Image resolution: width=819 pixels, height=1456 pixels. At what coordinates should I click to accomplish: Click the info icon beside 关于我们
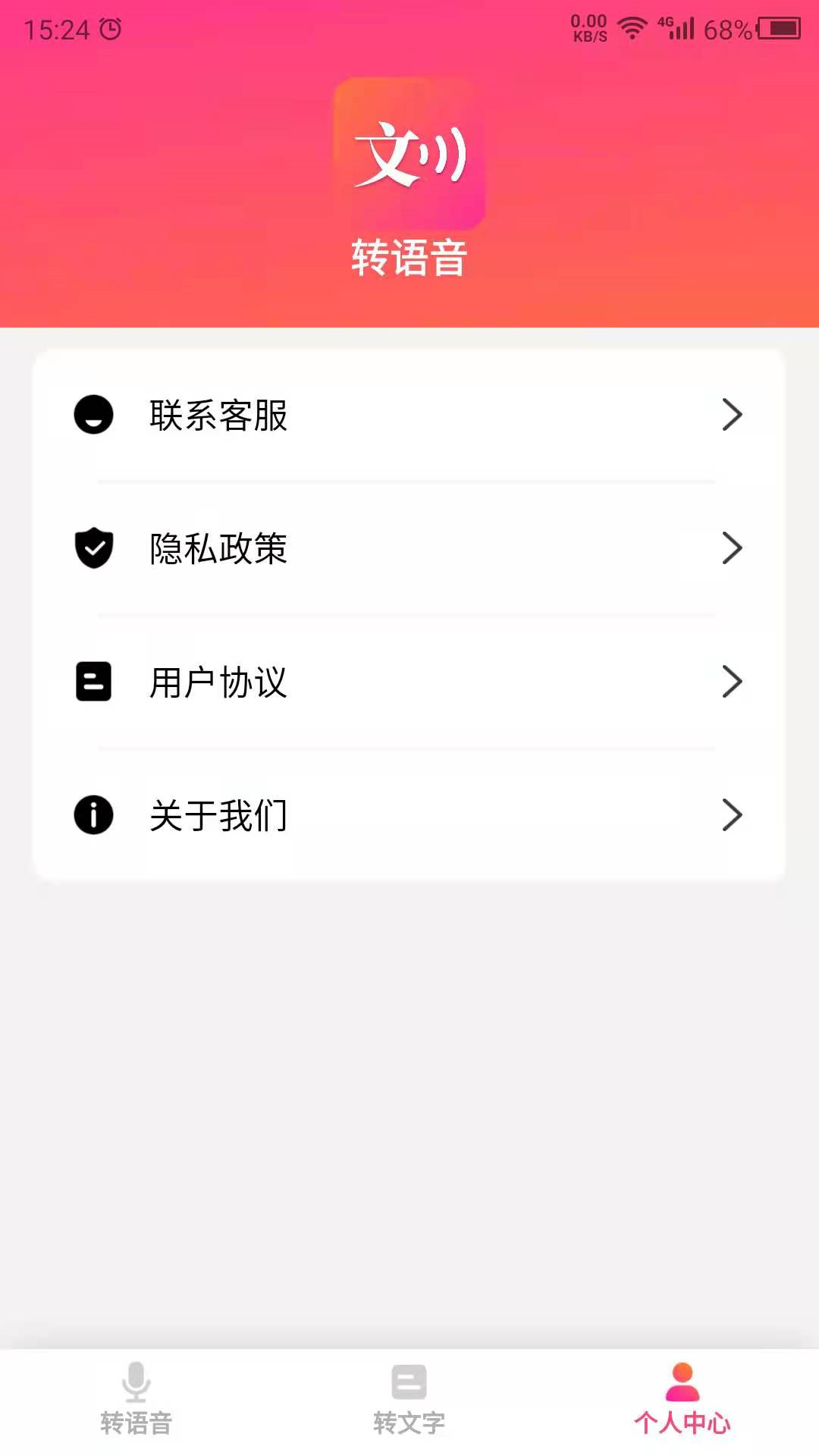pyautogui.click(x=93, y=814)
